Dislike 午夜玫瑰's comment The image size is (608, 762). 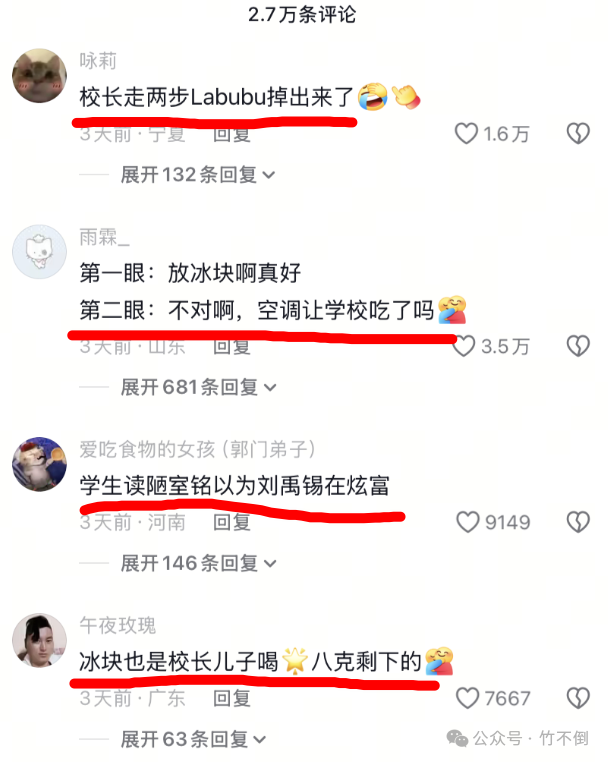tap(578, 698)
